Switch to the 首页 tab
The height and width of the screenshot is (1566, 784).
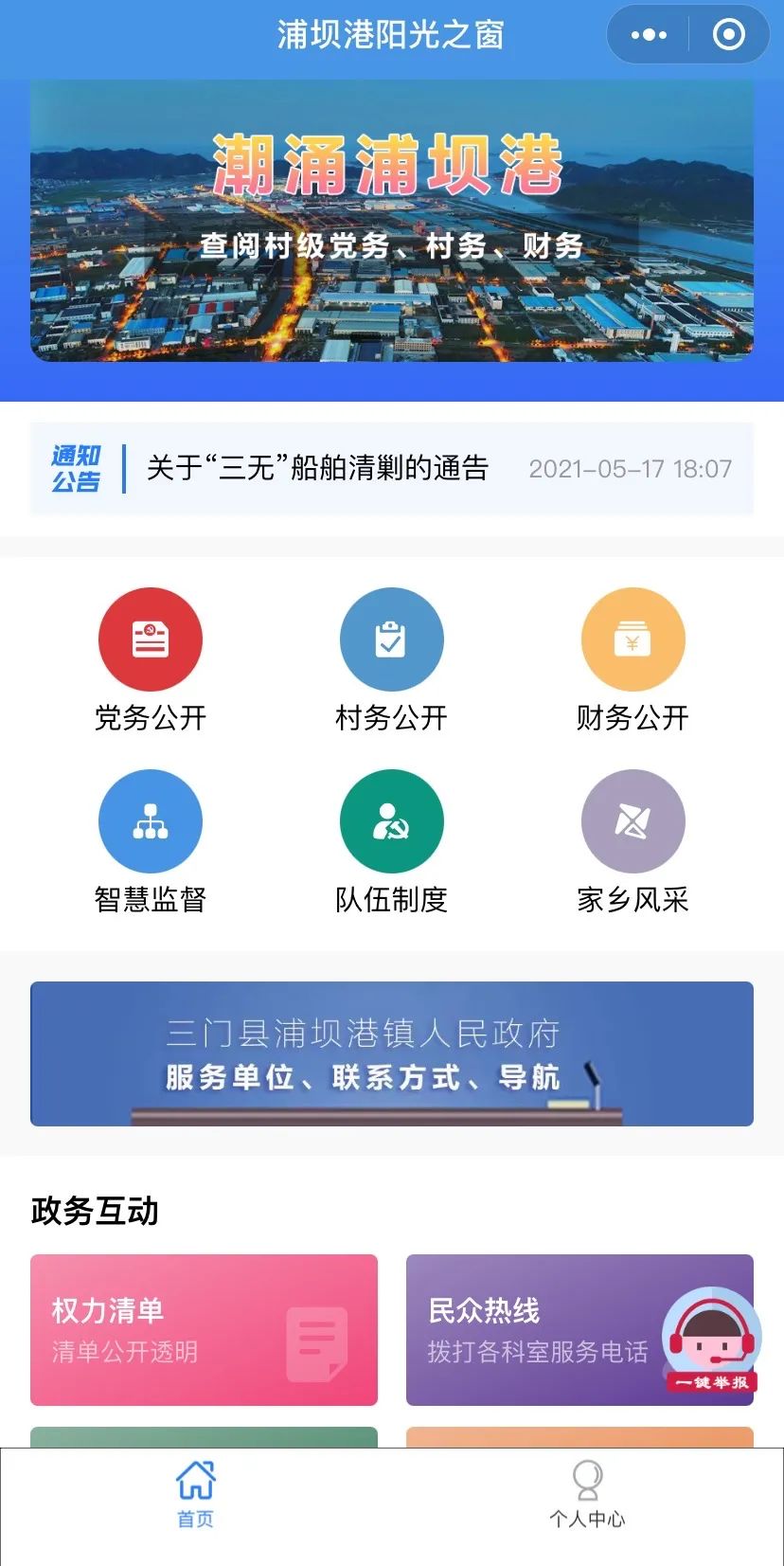point(196,1494)
